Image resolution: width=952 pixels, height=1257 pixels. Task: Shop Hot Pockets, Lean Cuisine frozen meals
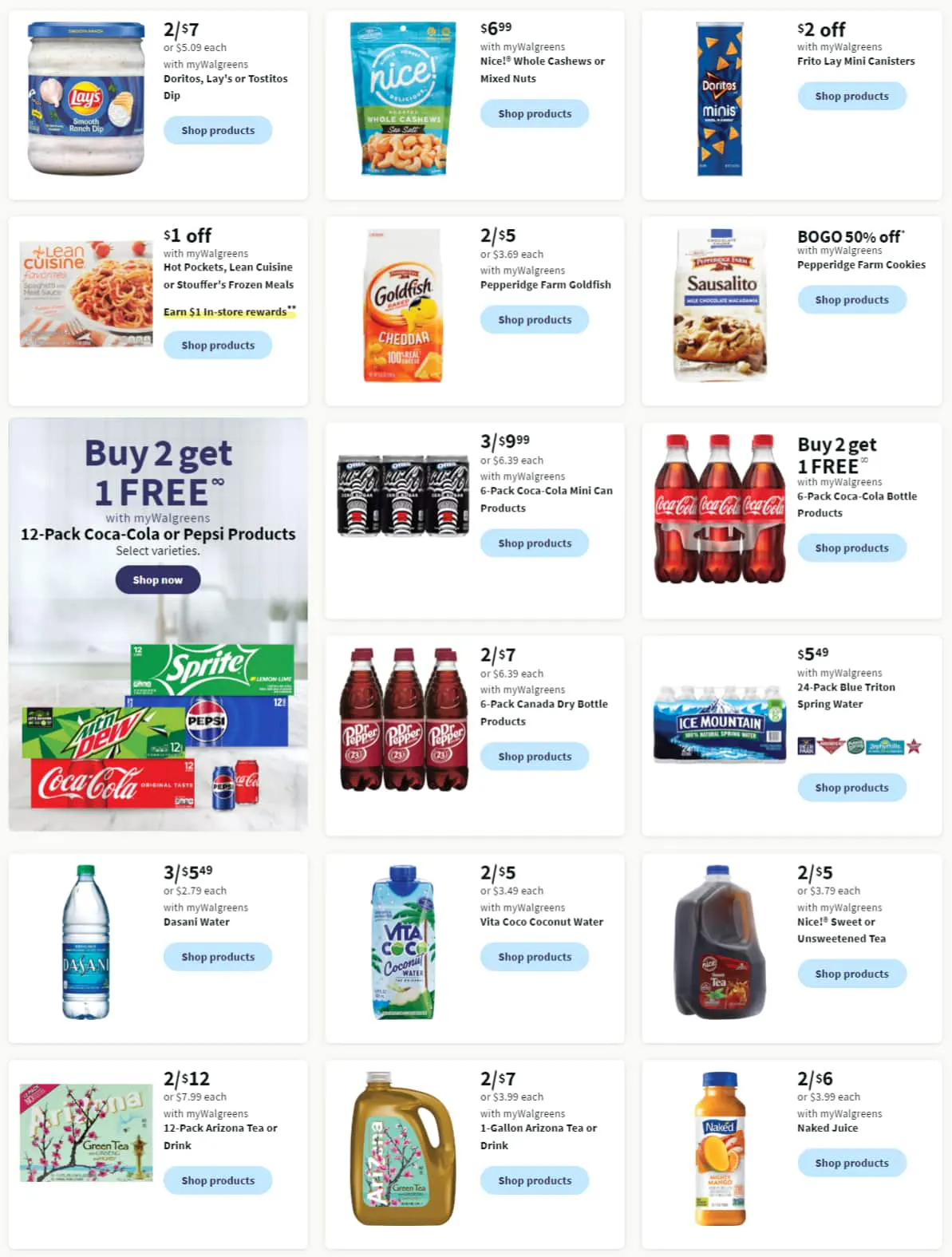(217, 345)
